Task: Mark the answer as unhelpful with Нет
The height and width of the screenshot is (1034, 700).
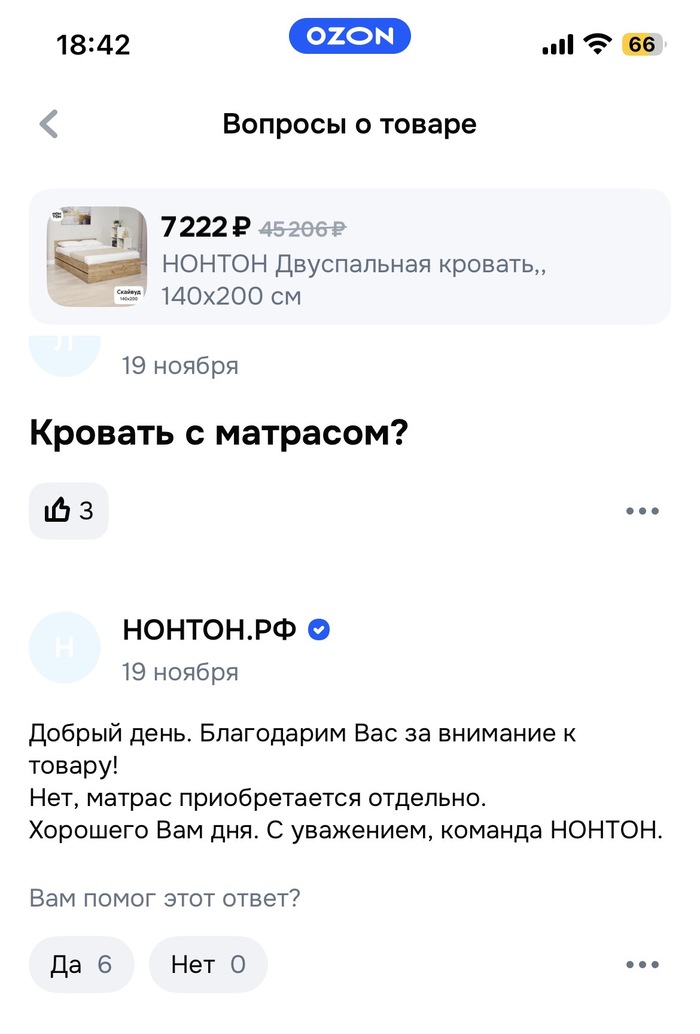Action: pyautogui.click(x=208, y=964)
